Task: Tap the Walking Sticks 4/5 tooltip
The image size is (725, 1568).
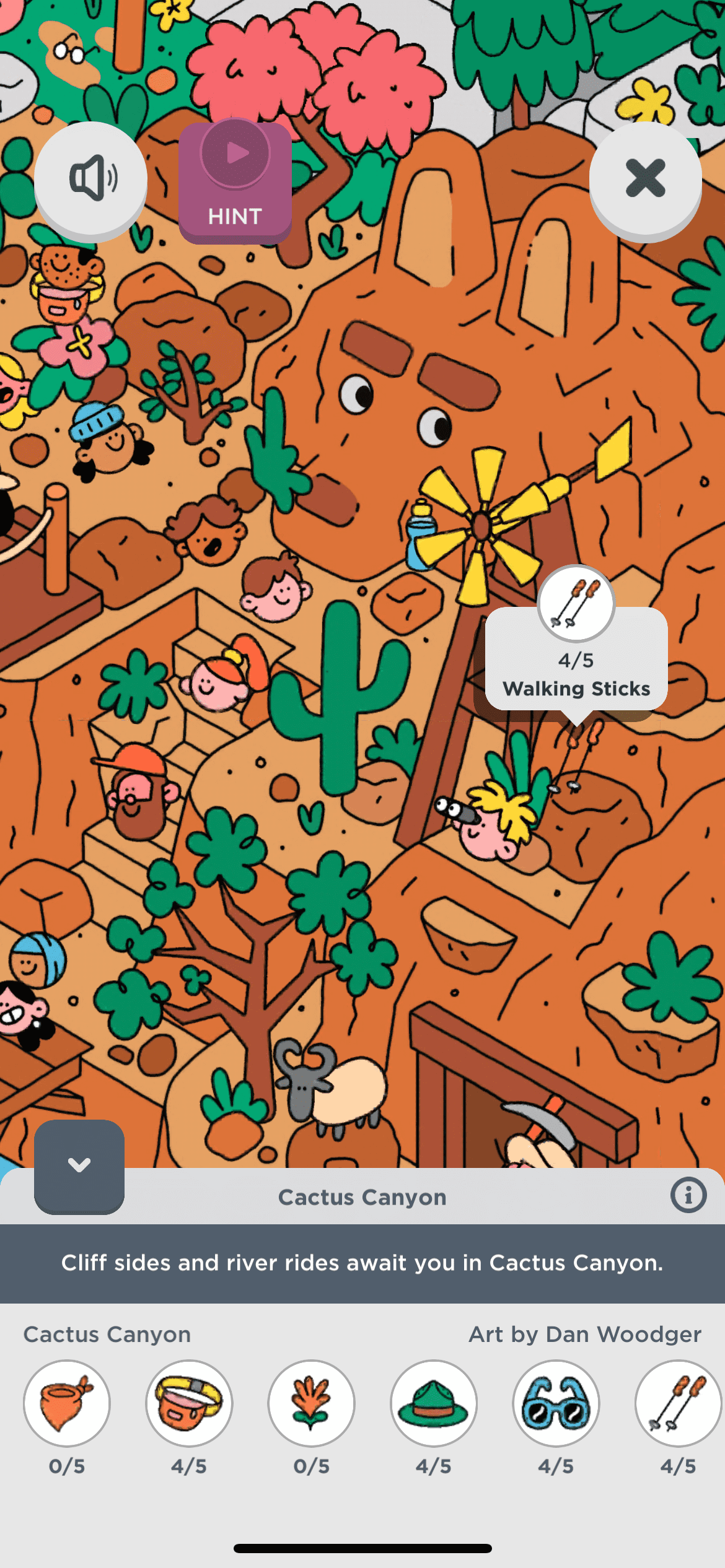Action: tap(576, 660)
